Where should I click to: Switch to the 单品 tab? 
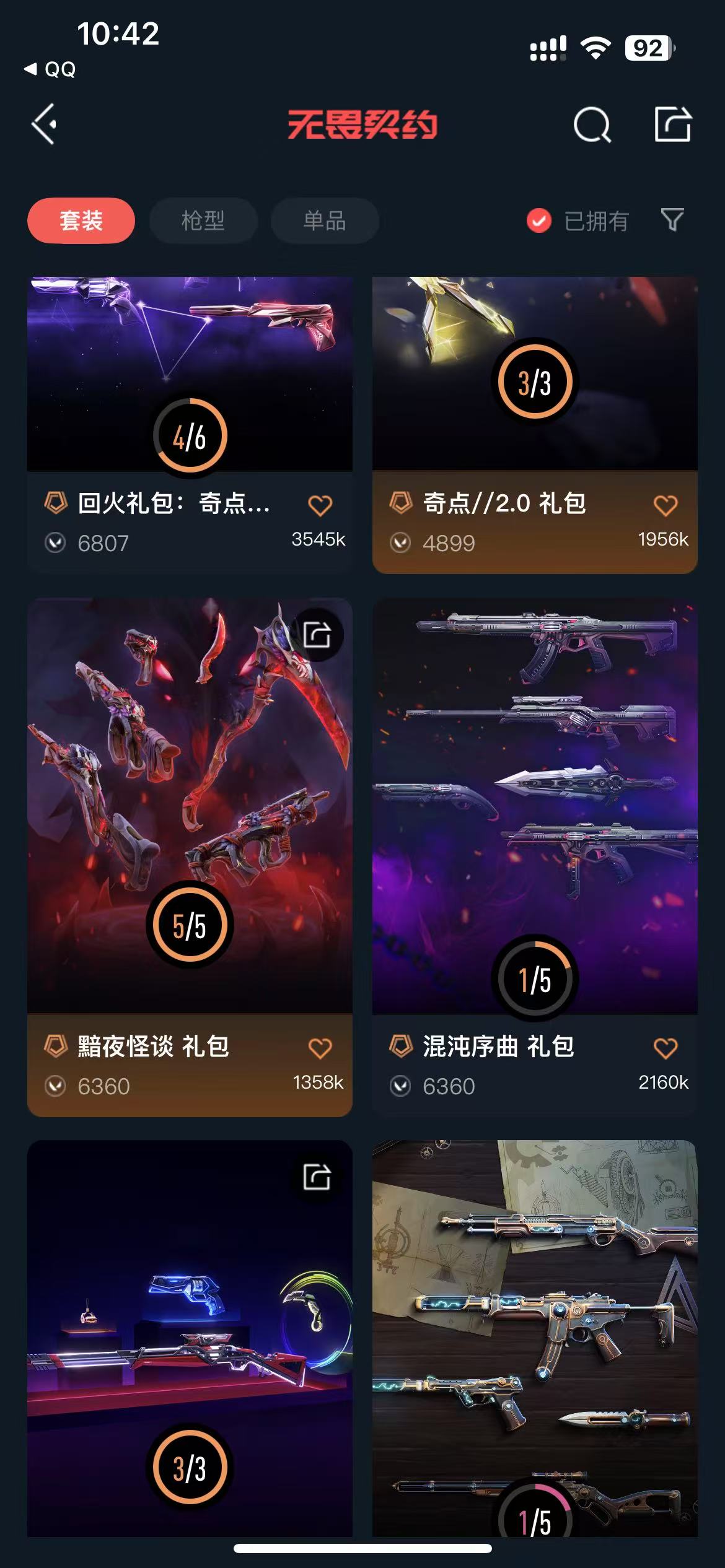click(325, 221)
